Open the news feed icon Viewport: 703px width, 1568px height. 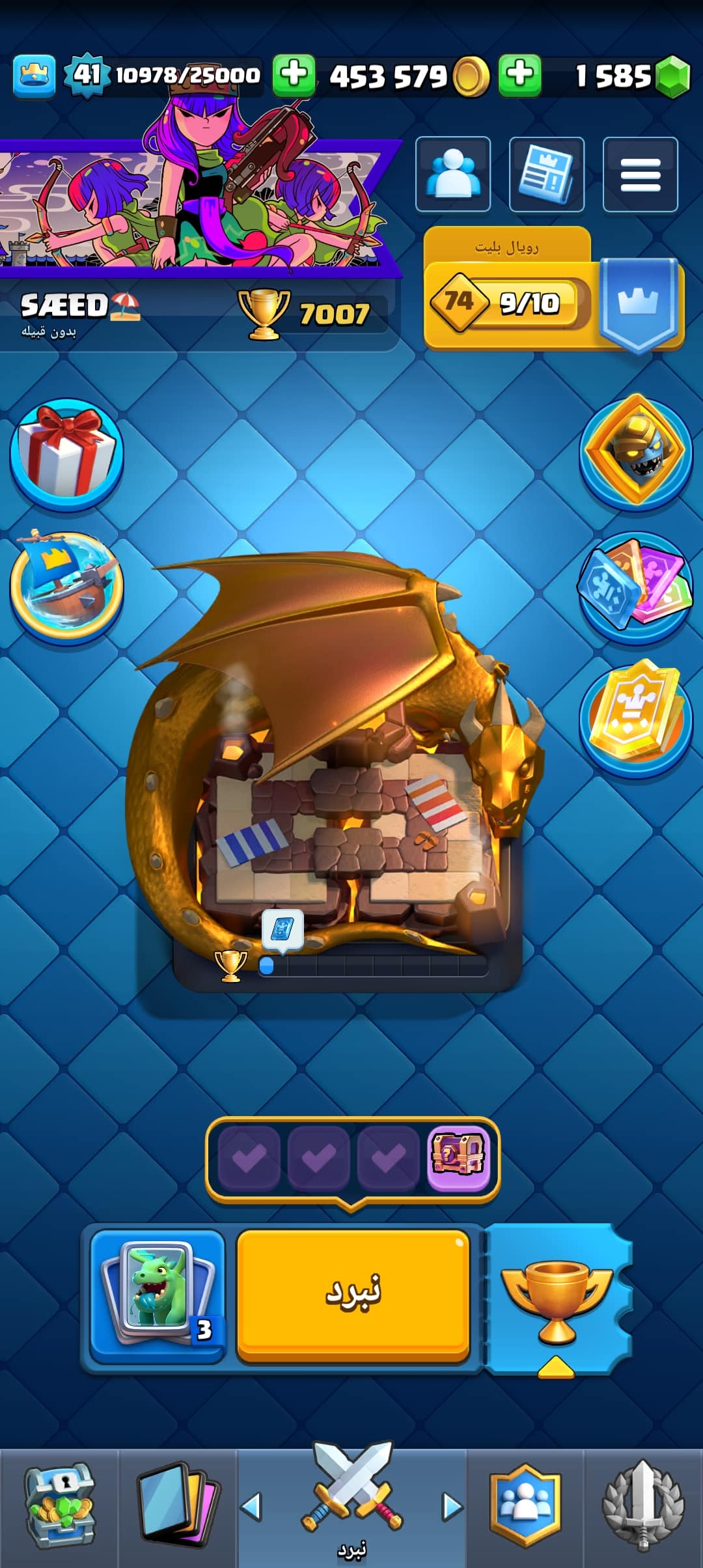pyautogui.click(x=546, y=174)
